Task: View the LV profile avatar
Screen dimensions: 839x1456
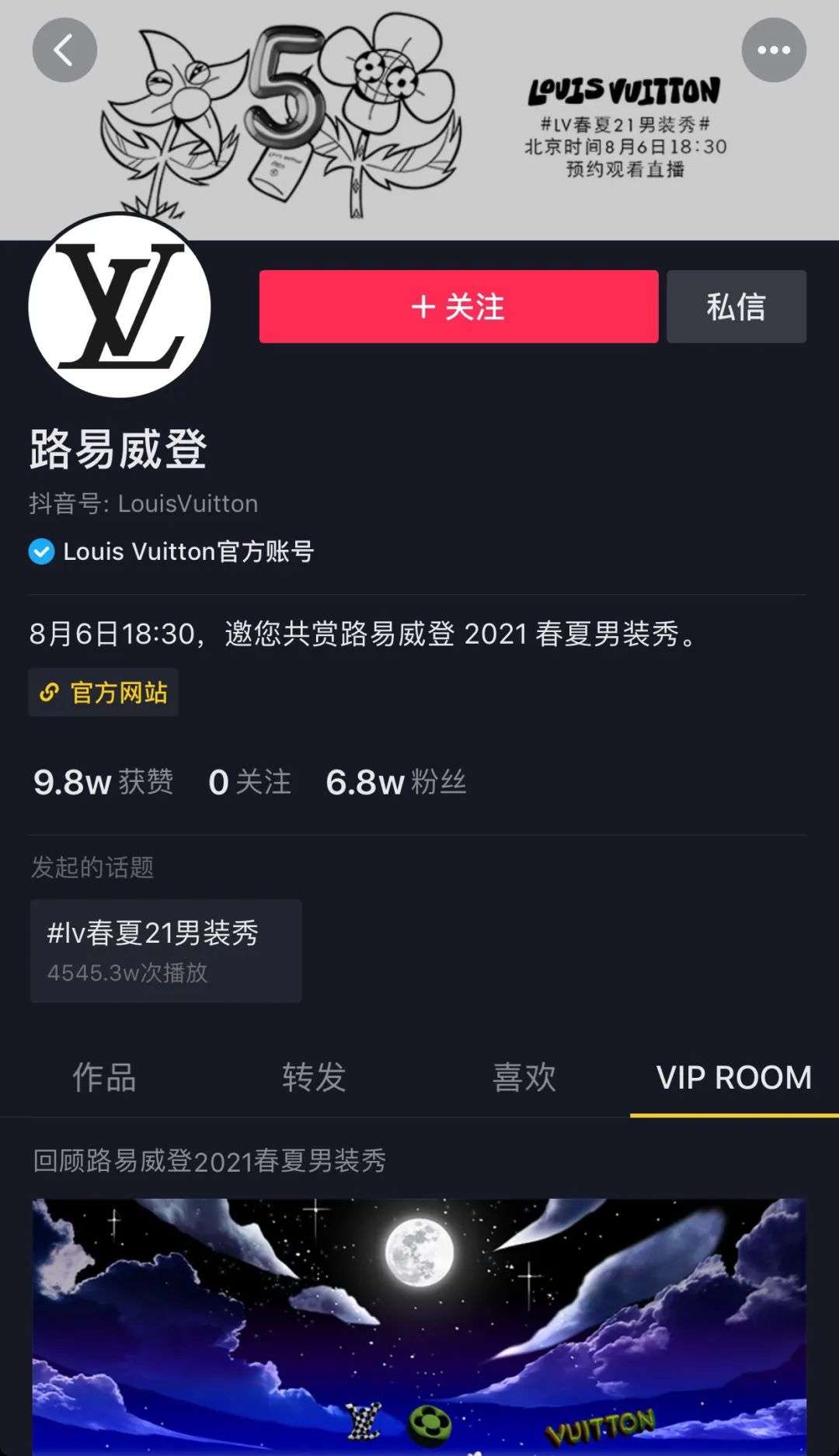Action: point(120,306)
